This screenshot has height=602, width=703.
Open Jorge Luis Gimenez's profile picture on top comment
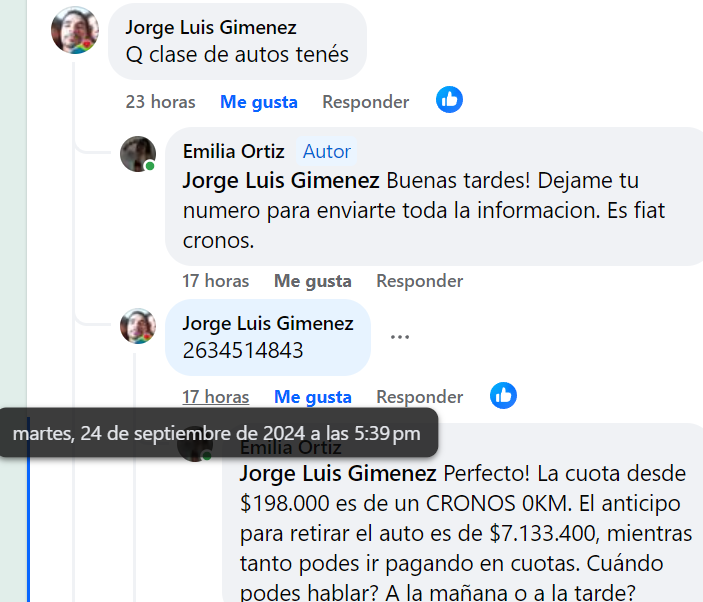point(75,30)
